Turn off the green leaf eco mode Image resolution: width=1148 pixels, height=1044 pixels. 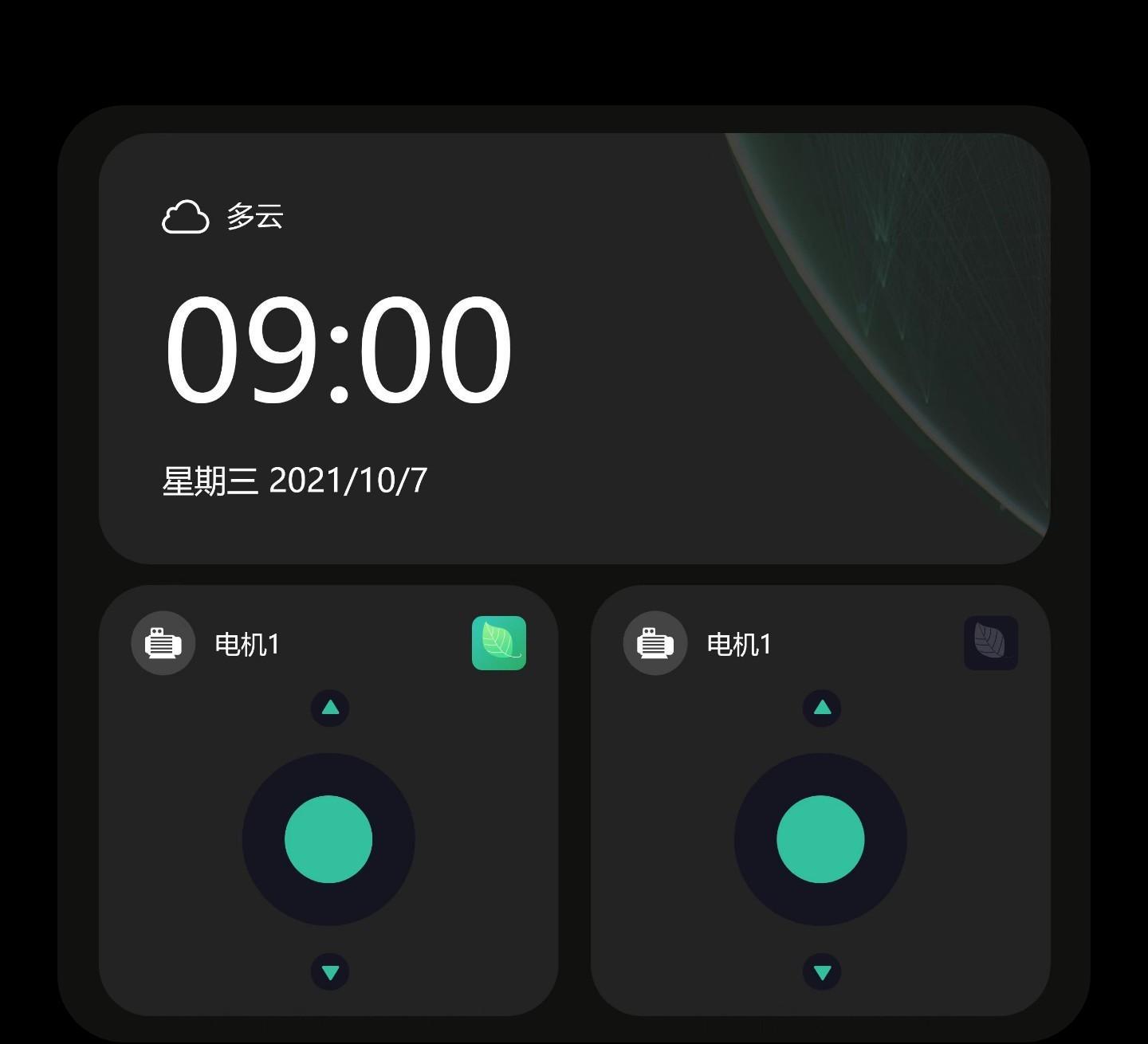coord(499,643)
